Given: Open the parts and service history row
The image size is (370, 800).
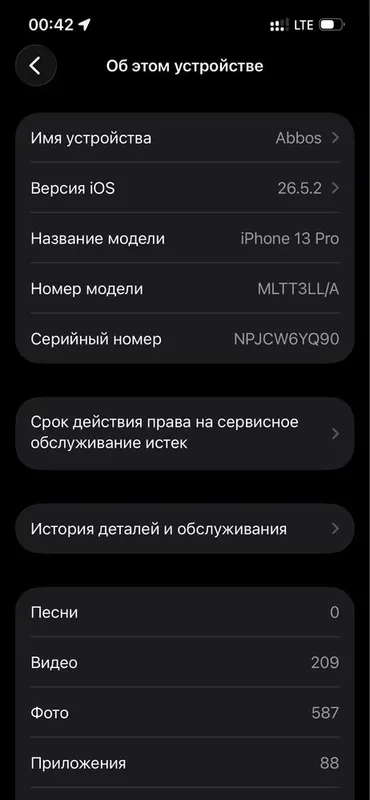Looking at the screenshot, I should pyautogui.click(x=185, y=529).
